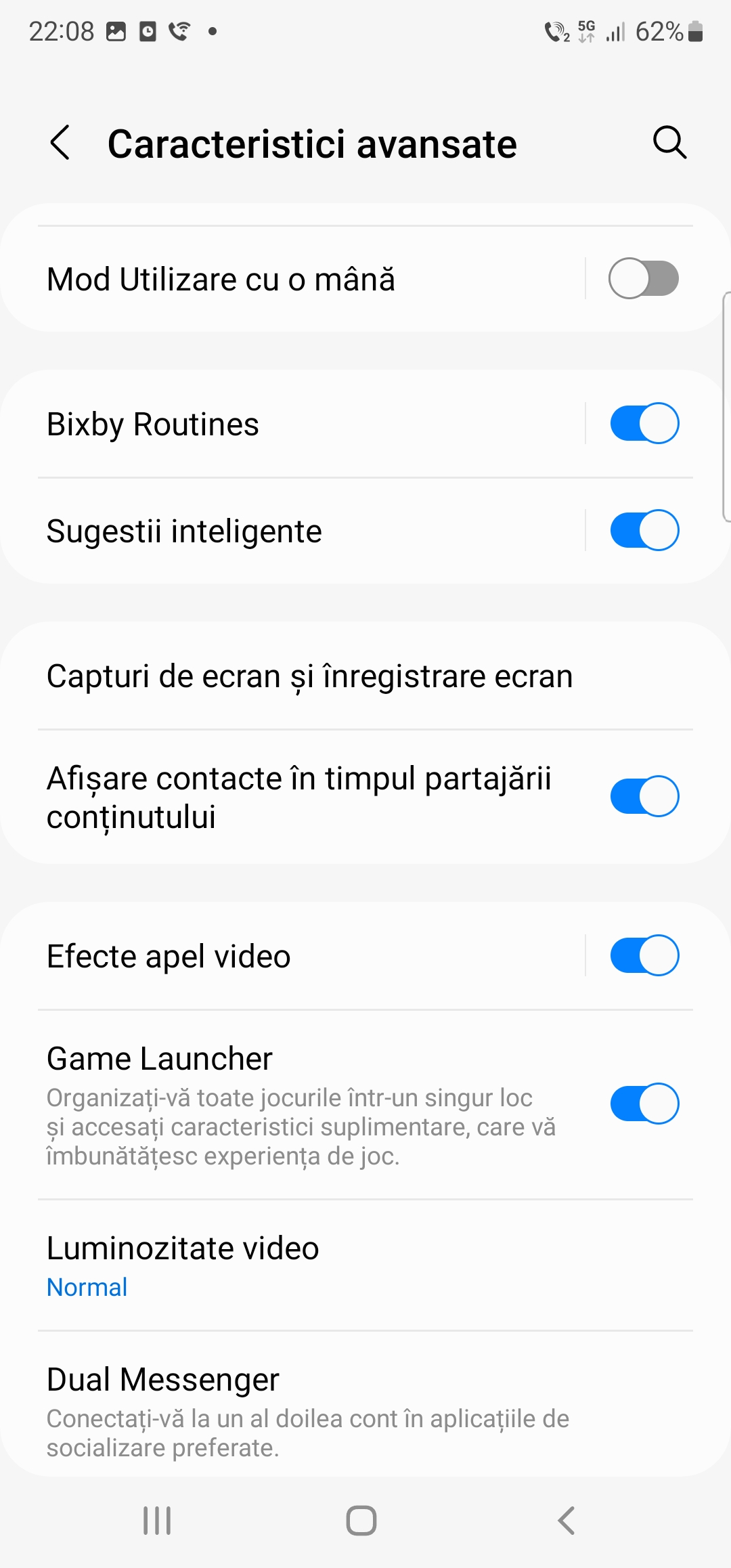Open the search icon in the header
This screenshot has height=1568, width=731.
669,143
